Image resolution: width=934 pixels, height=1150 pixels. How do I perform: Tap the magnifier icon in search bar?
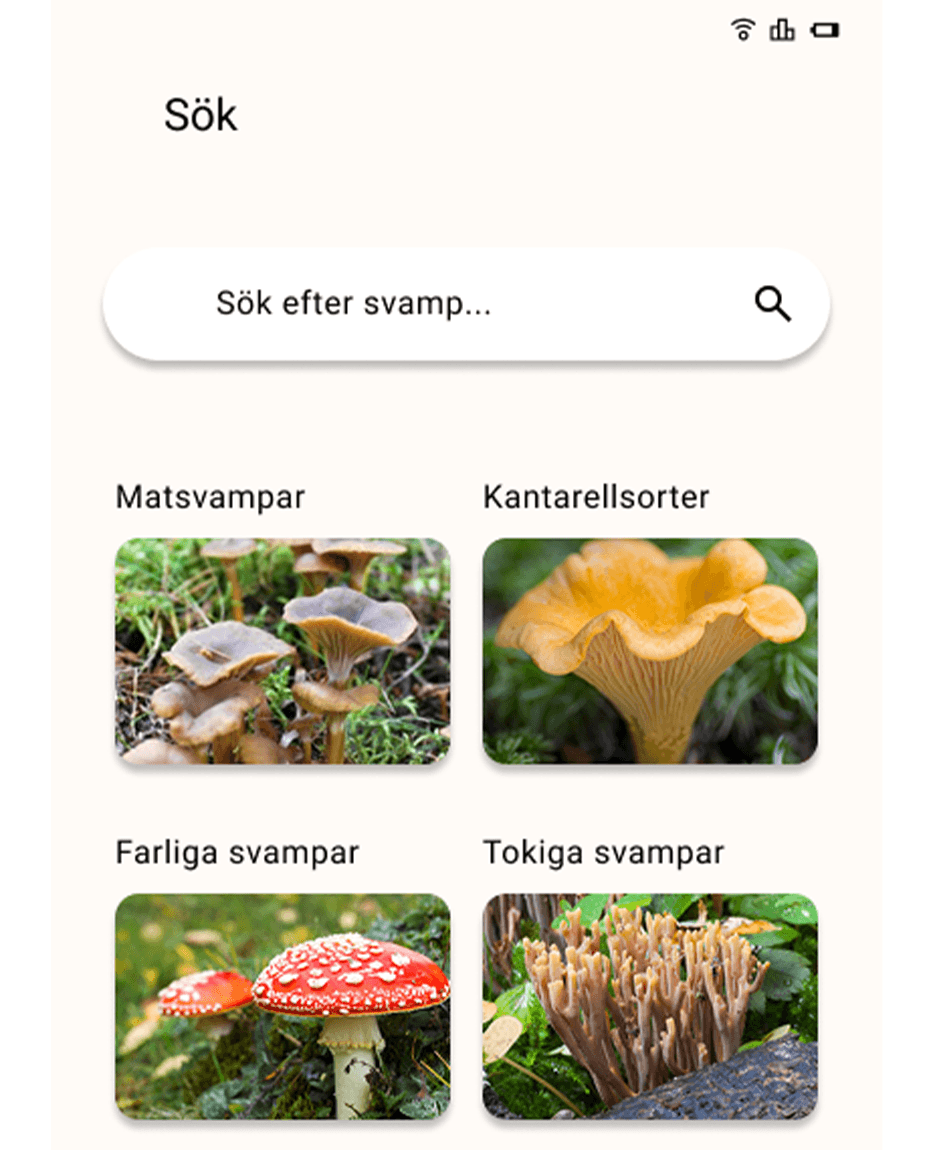[773, 304]
